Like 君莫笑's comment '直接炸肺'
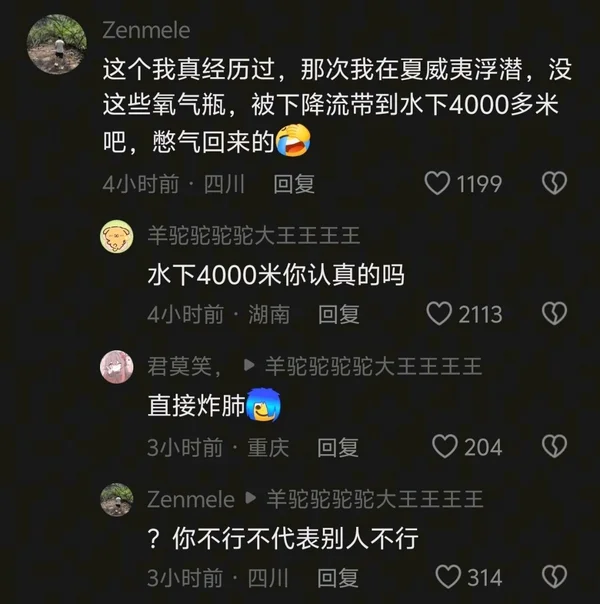 (x=445, y=446)
